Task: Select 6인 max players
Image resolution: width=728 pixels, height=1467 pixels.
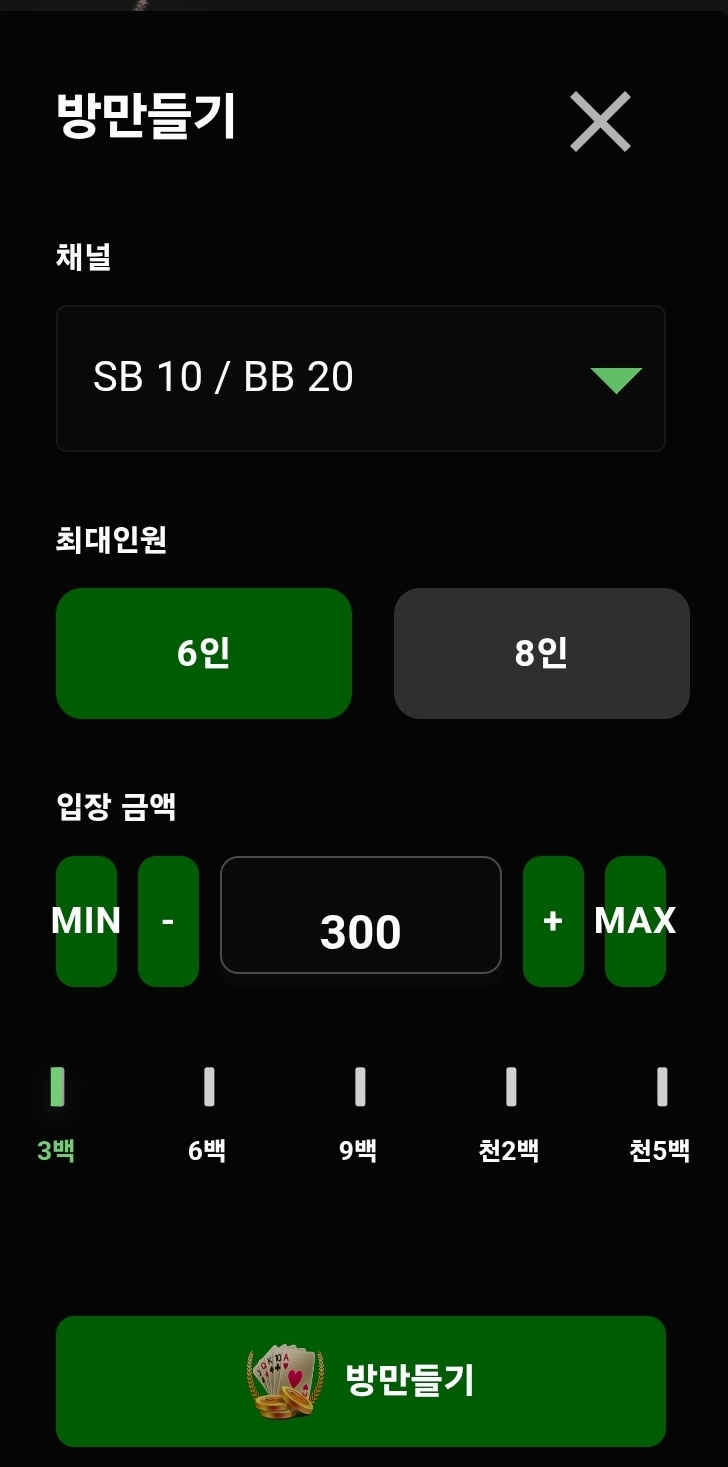Action: tap(204, 653)
